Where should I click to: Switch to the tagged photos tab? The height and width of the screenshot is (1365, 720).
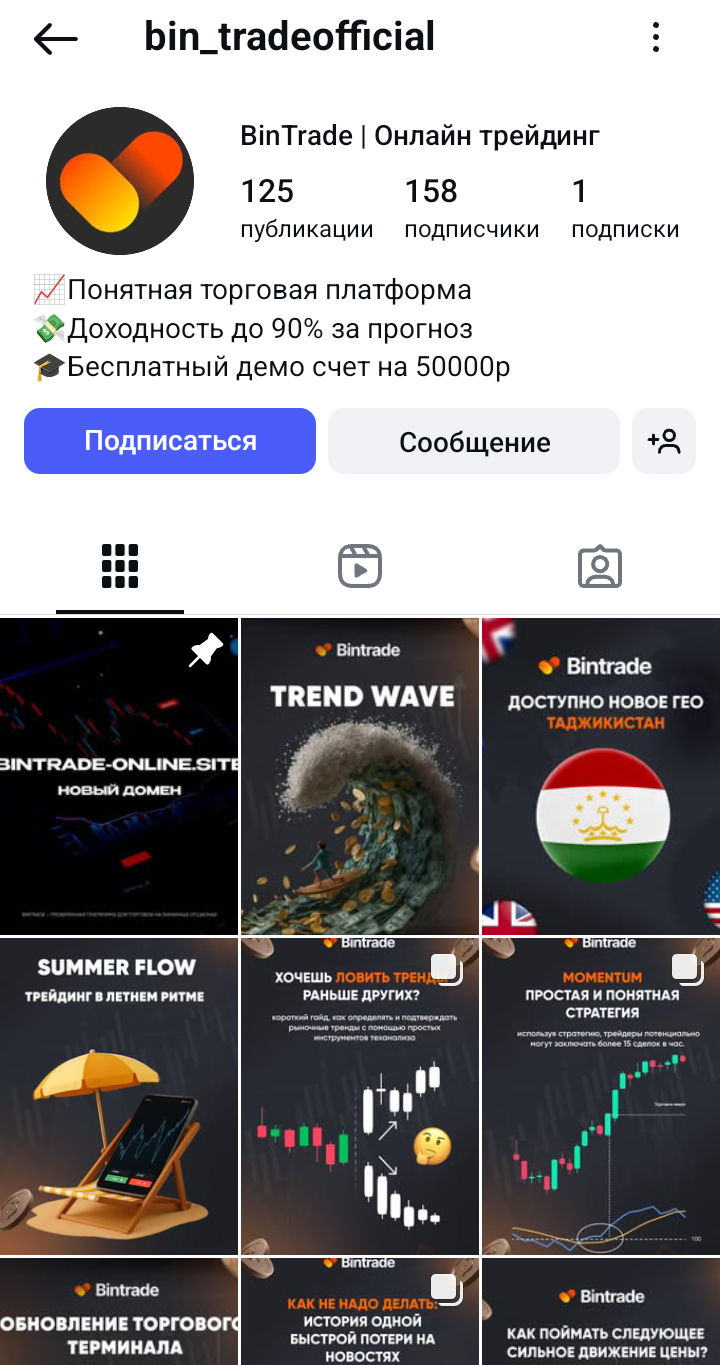600,567
